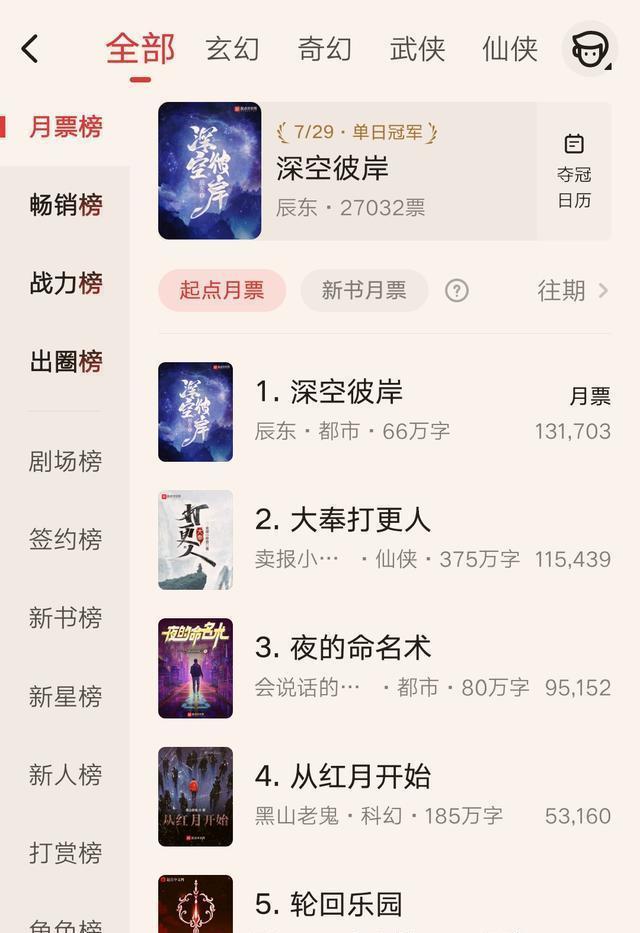Switch to the 仙侠 genre tab

pos(510,48)
